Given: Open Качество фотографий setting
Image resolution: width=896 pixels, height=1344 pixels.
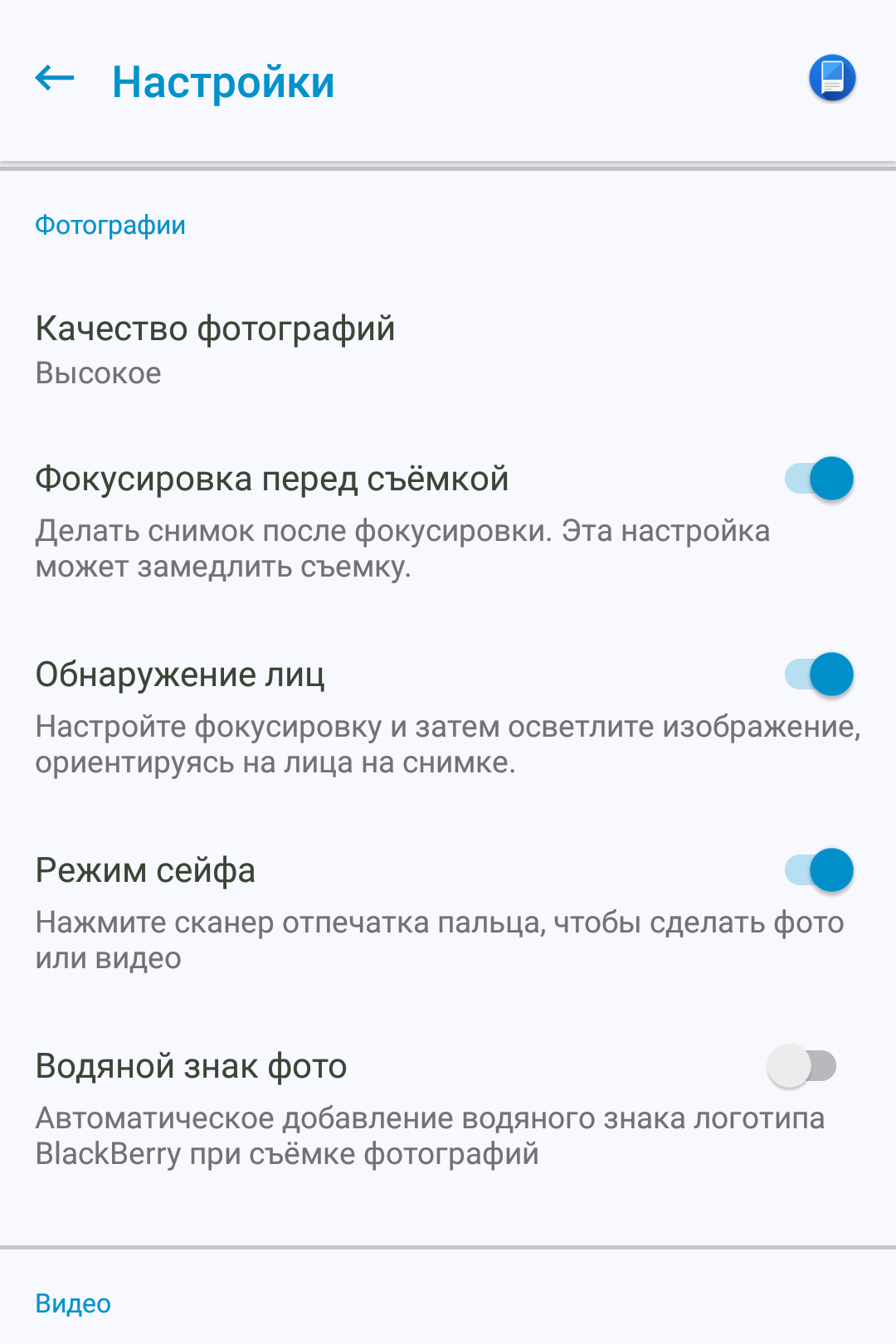Looking at the screenshot, I should tap(216, 348).
